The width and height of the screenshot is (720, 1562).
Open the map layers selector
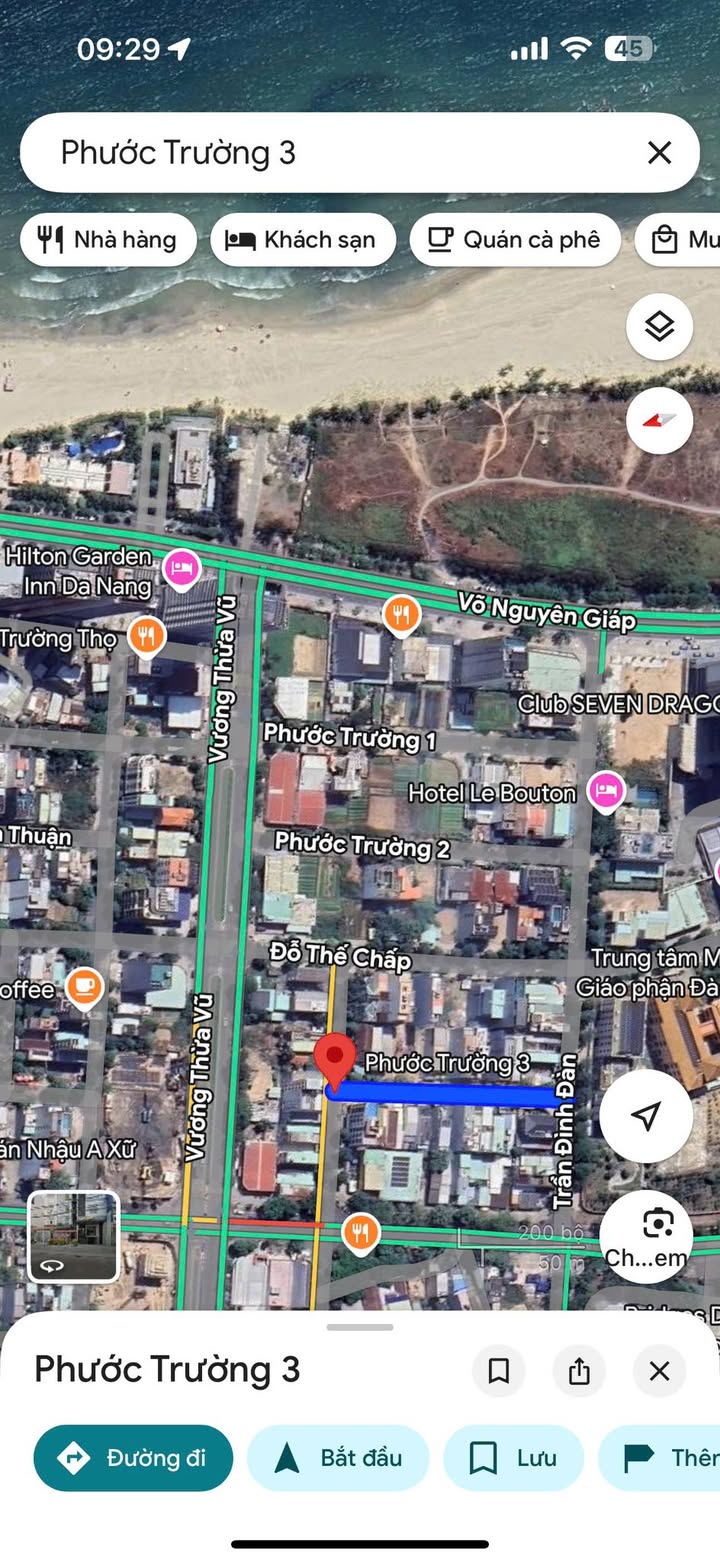(x=659, y=326)
